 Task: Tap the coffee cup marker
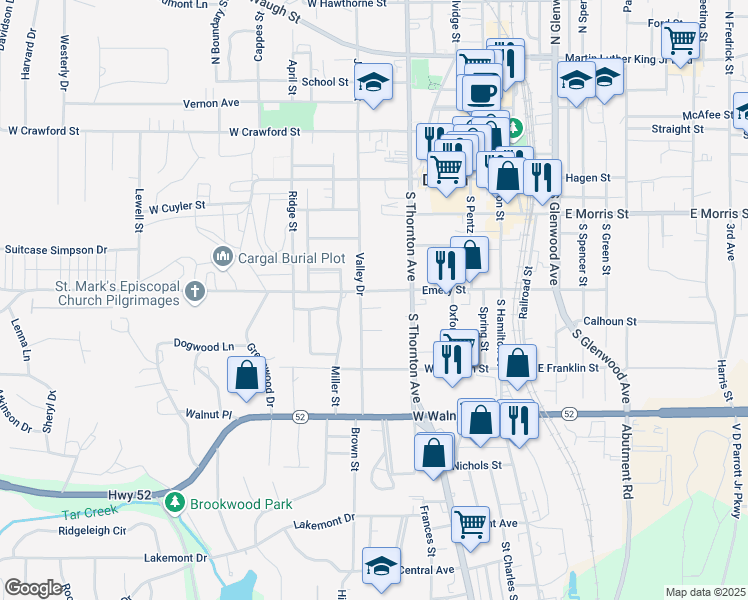pyautogui.click(x=482, y=94)
